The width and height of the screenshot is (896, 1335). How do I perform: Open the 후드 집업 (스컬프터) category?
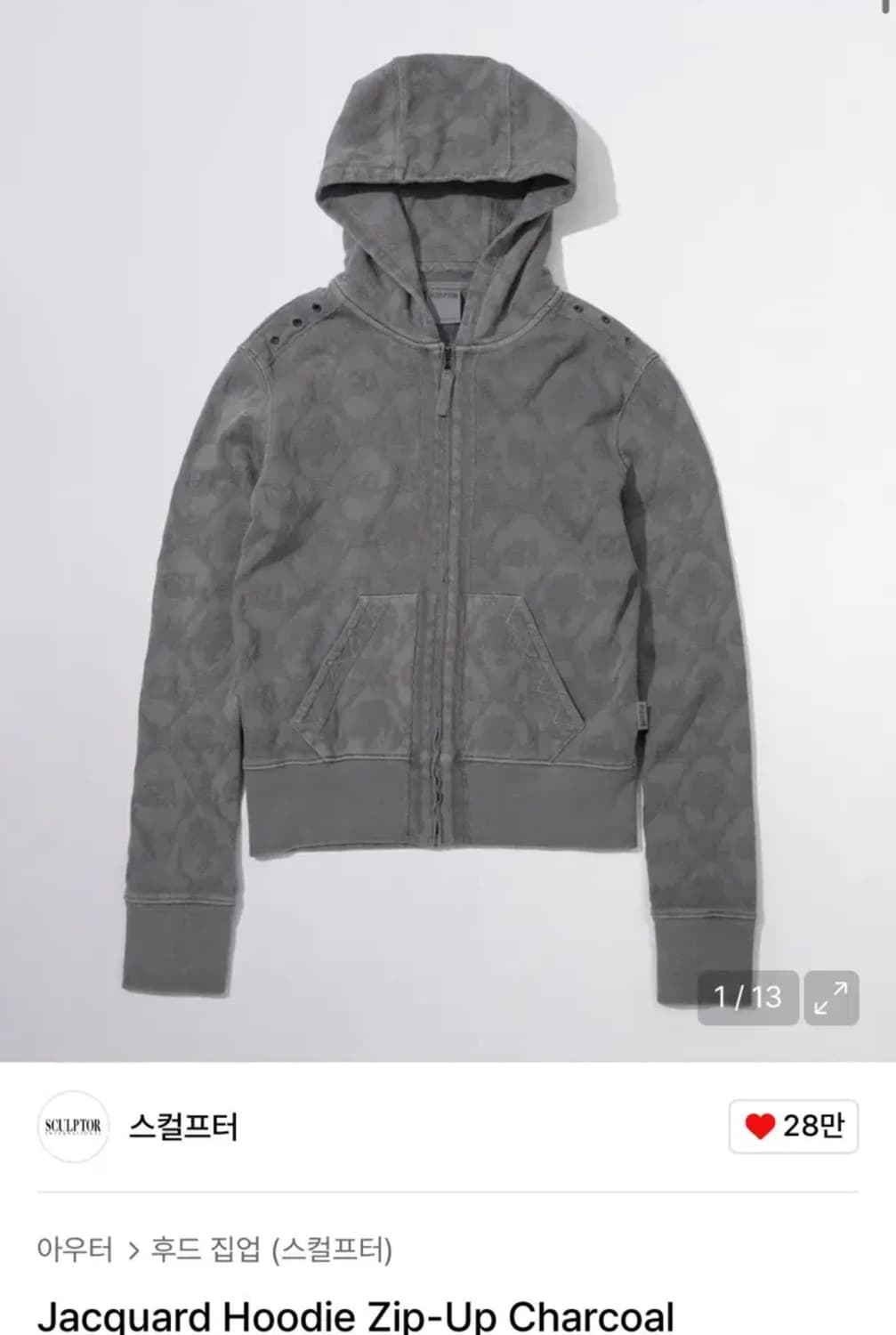[271, 1250]
